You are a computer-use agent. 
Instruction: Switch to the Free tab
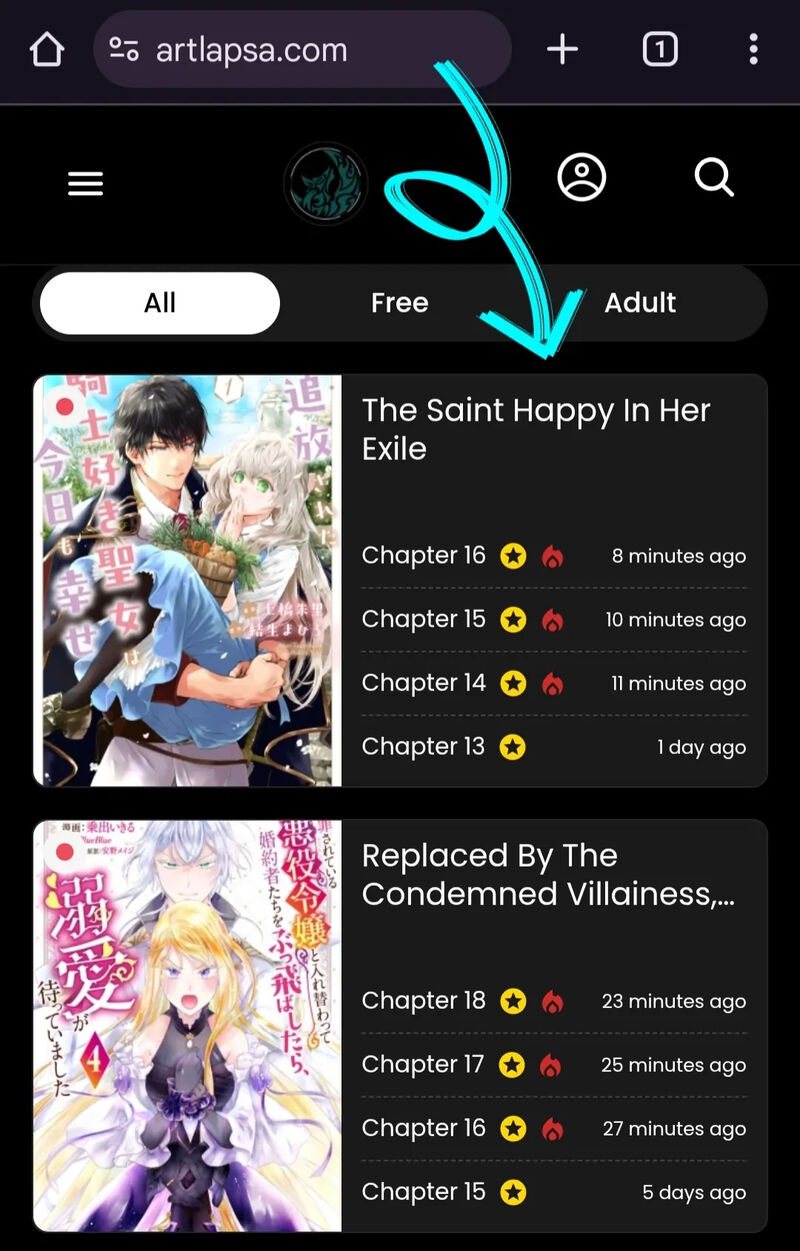[x=399, y=303]
